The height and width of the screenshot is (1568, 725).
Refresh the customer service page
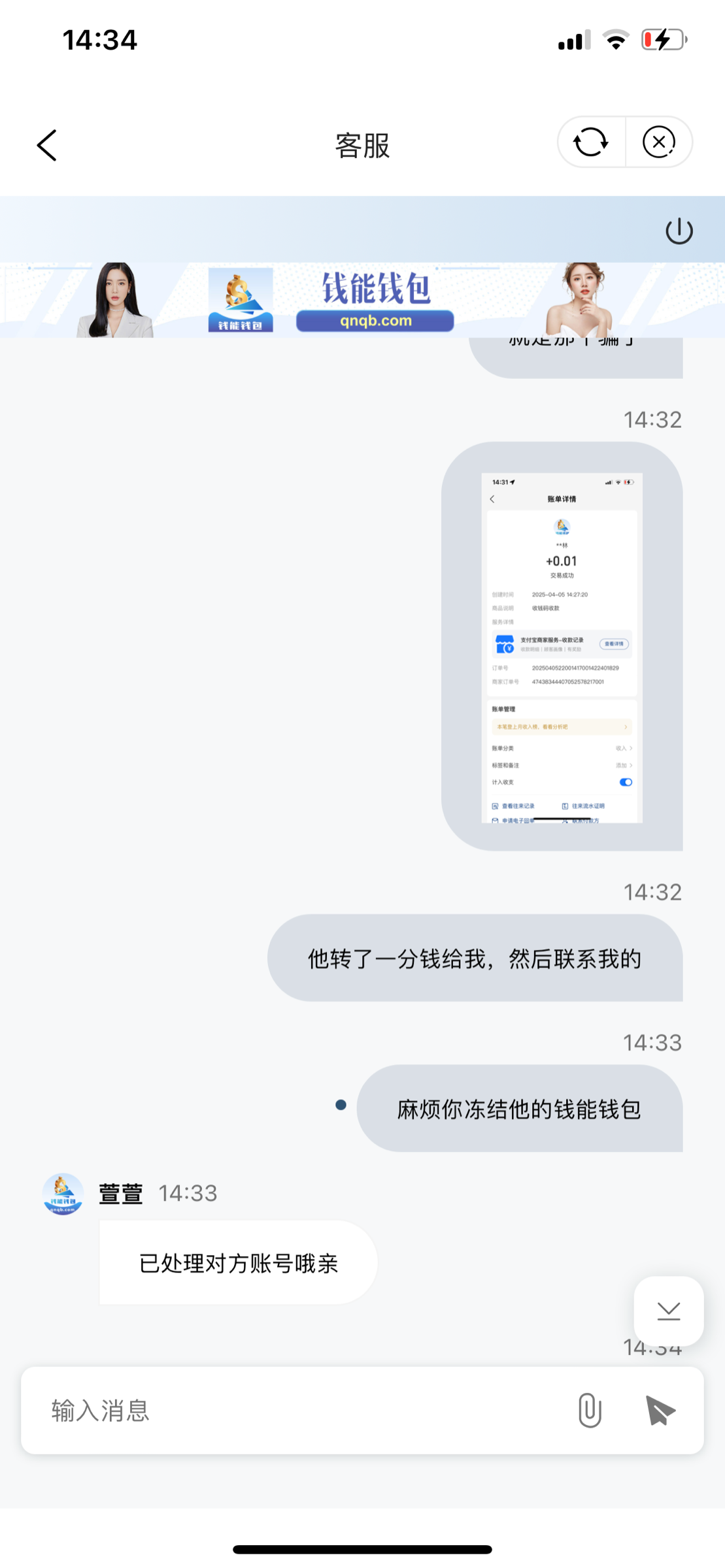click(591, 142)
